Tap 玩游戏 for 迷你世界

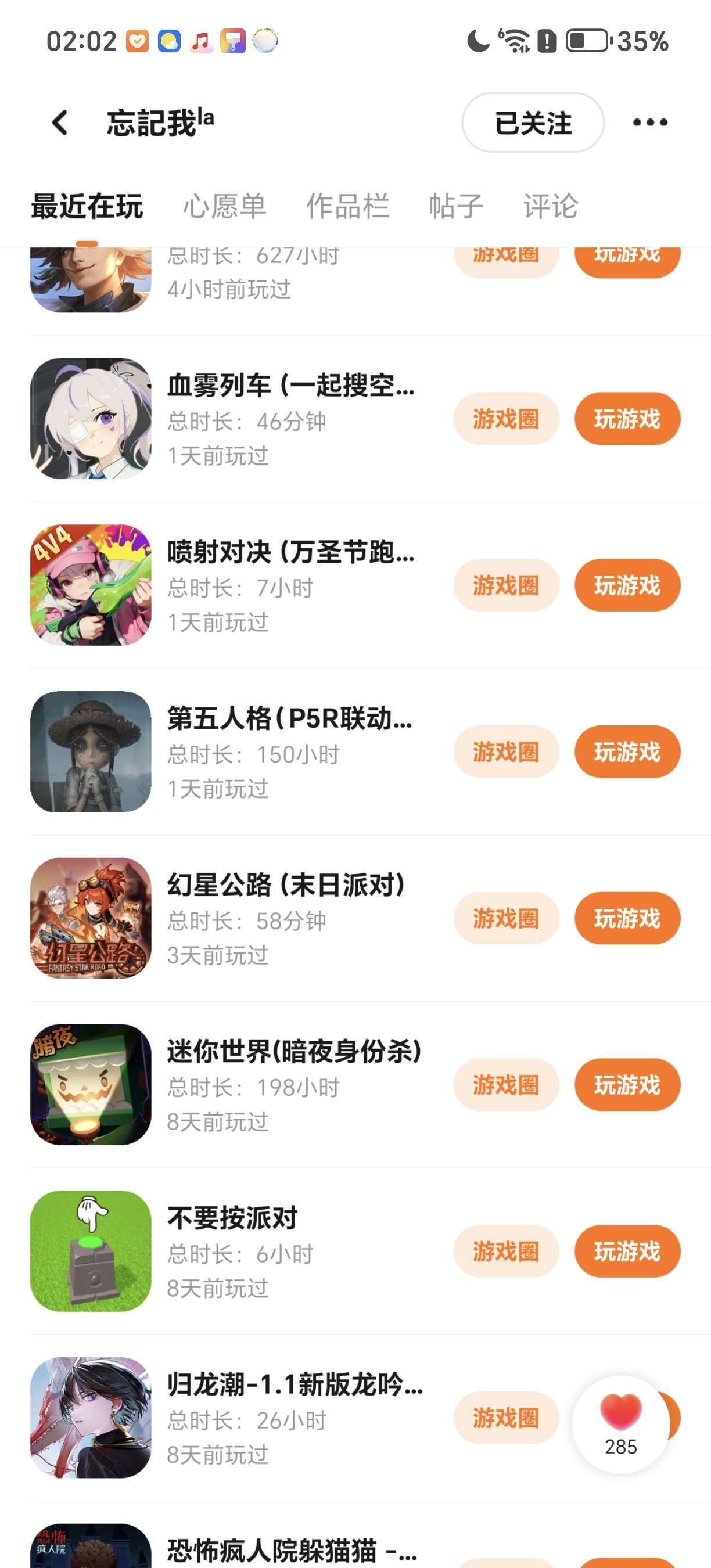(627, 1085)
